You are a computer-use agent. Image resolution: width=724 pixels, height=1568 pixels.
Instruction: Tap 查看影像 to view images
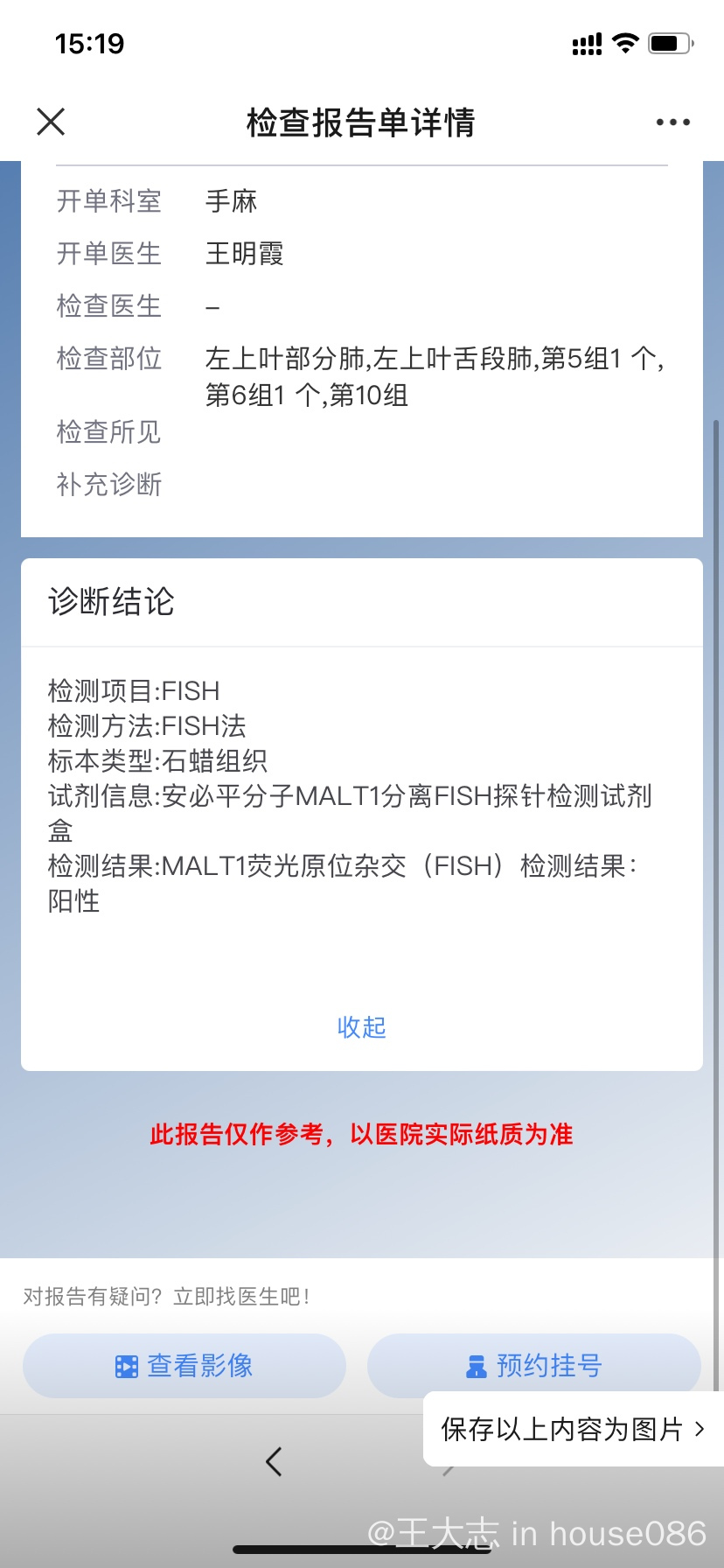pos(184,1365)
